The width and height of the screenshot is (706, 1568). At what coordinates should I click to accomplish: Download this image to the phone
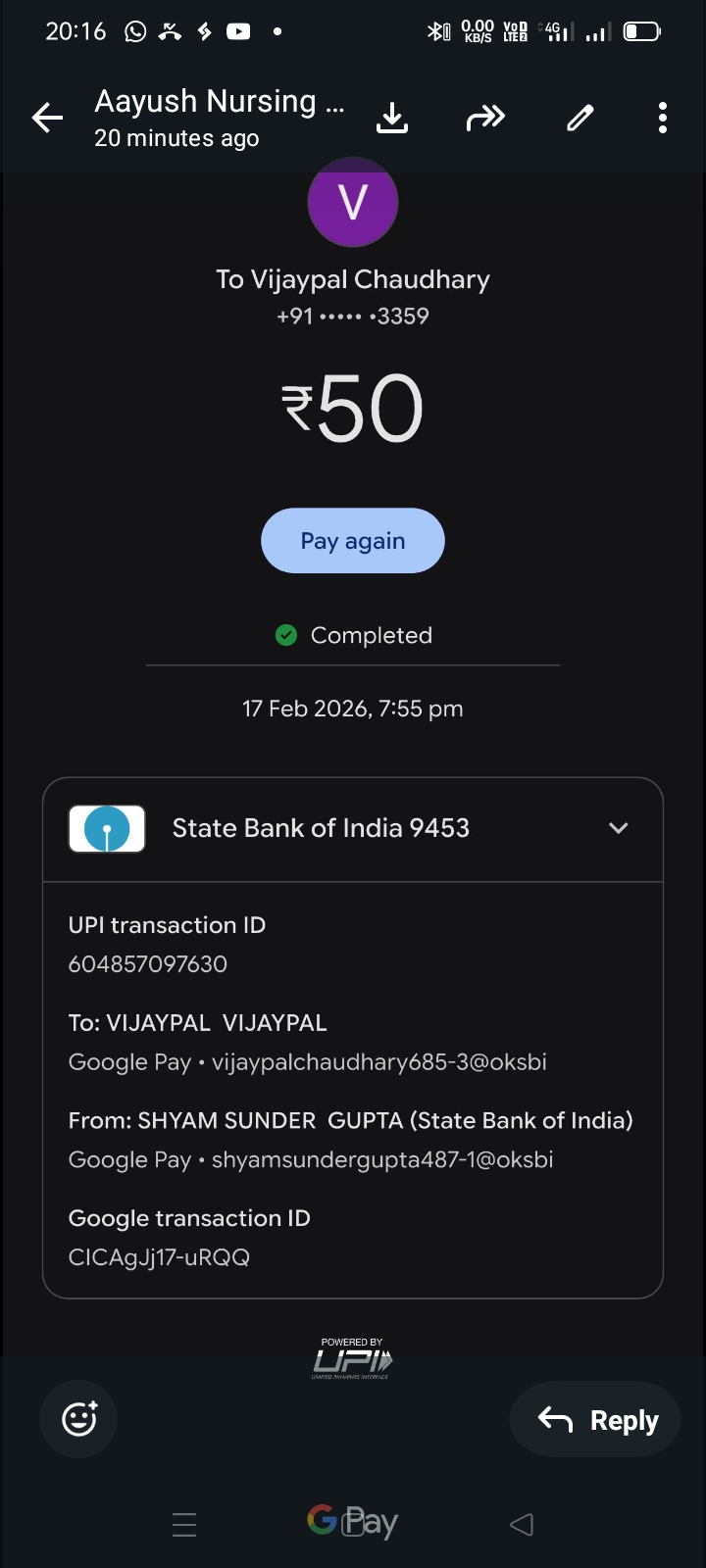[x=392, y=119]
